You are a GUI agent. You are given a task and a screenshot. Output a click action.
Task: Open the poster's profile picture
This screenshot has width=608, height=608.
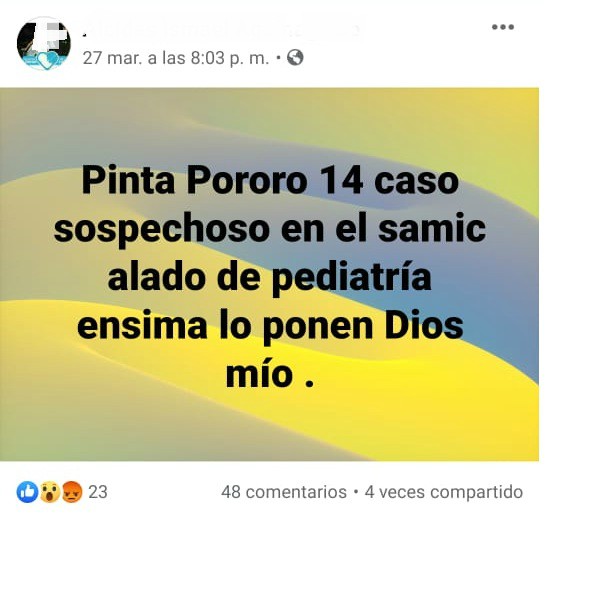click(x=43, y=44)
